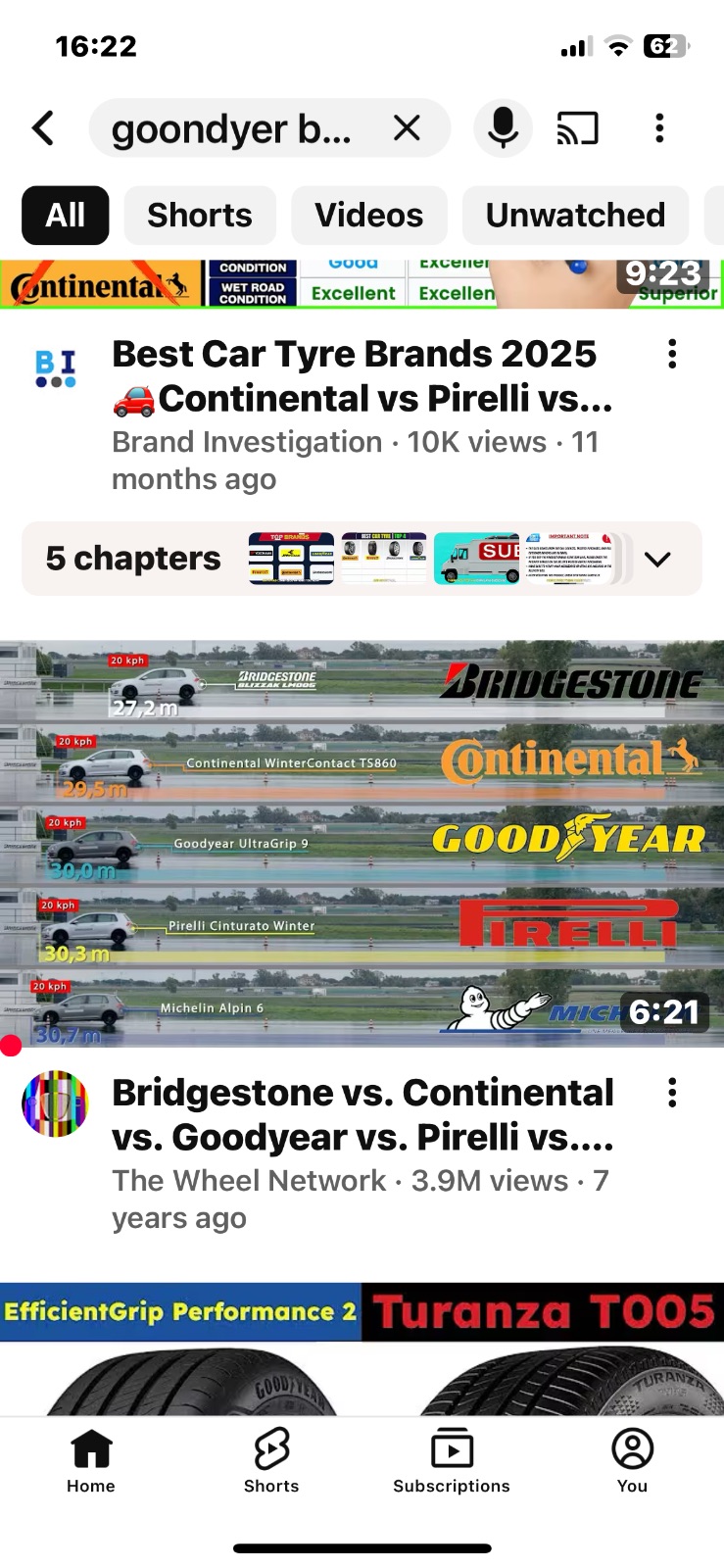Go to the Home tab
The width and height of the screenshot is (724, 1568).
click(91, 1460)
